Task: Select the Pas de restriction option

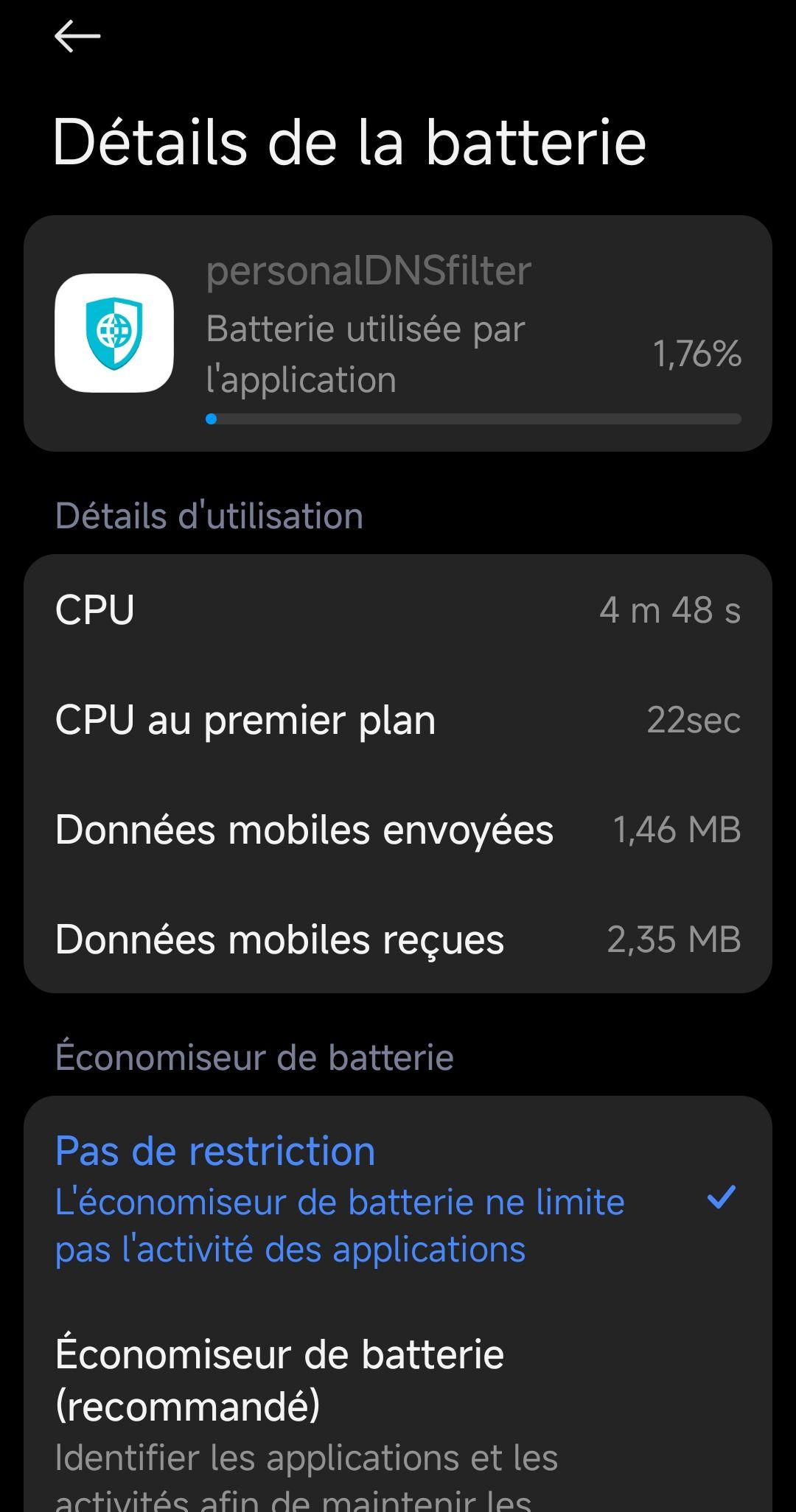Action: click(x=339, y=1199)
